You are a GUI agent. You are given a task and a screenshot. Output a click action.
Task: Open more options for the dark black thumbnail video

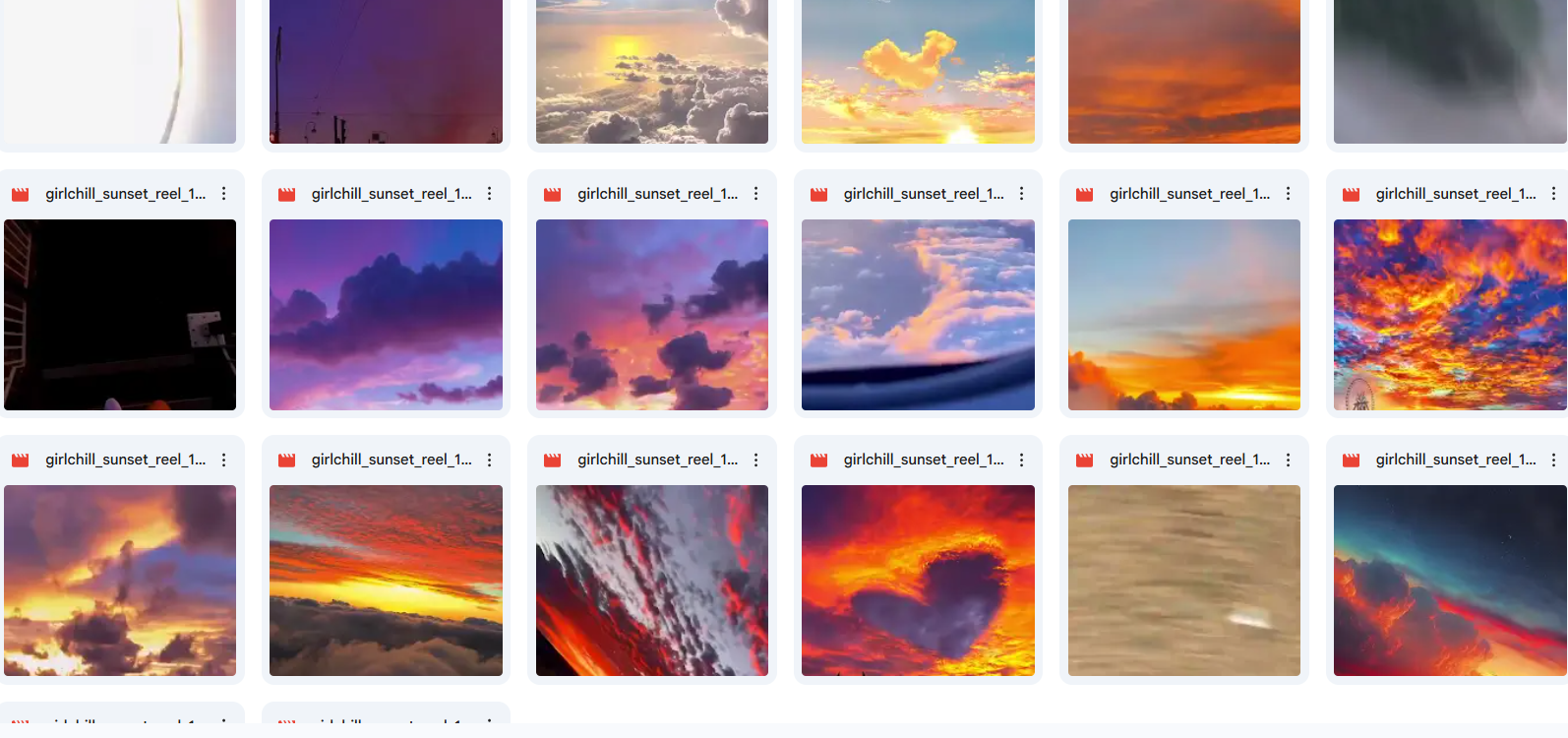point(224,194)
